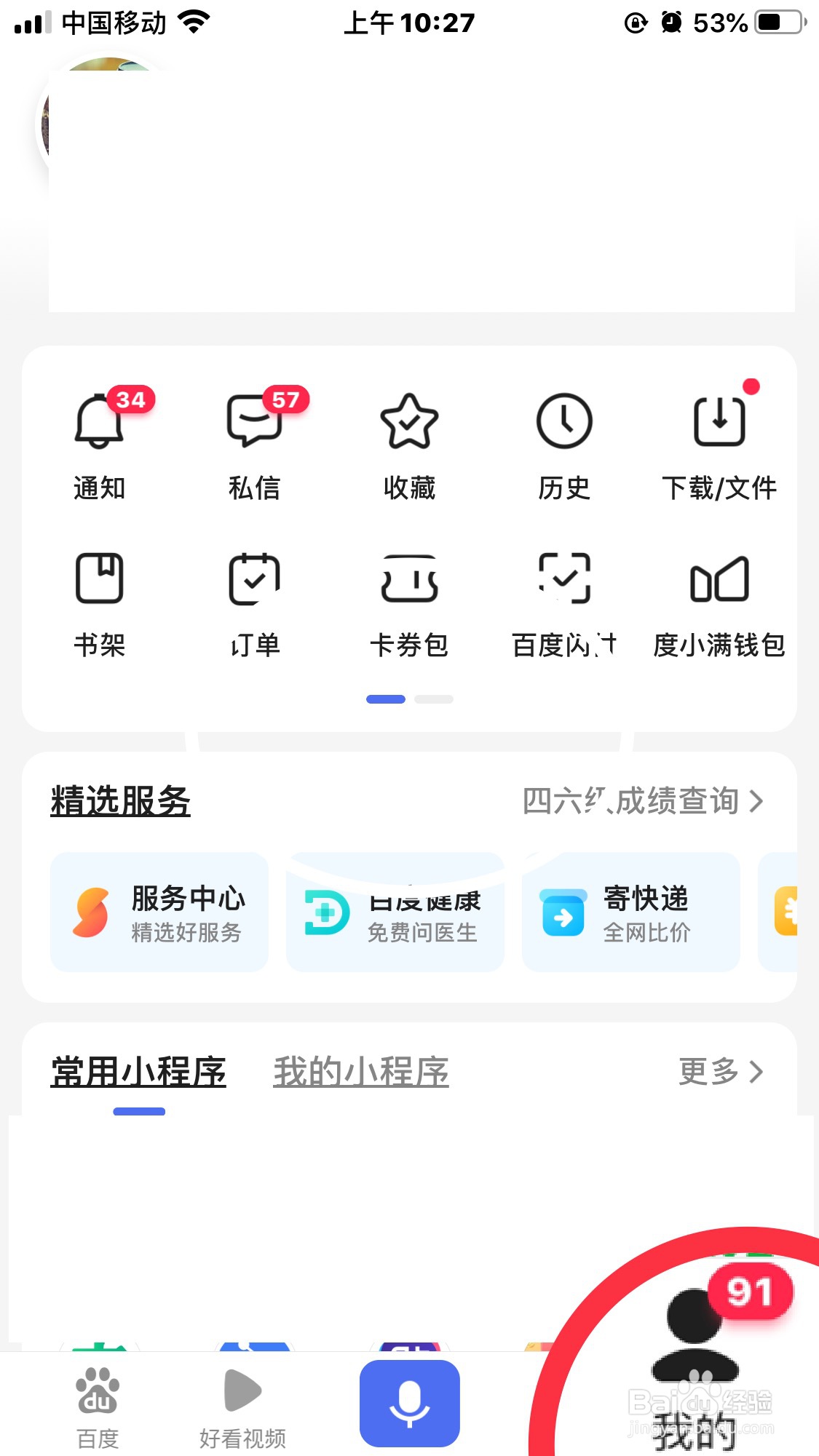
Task: Open 免费问医生 health card
Action: (395, 913)
